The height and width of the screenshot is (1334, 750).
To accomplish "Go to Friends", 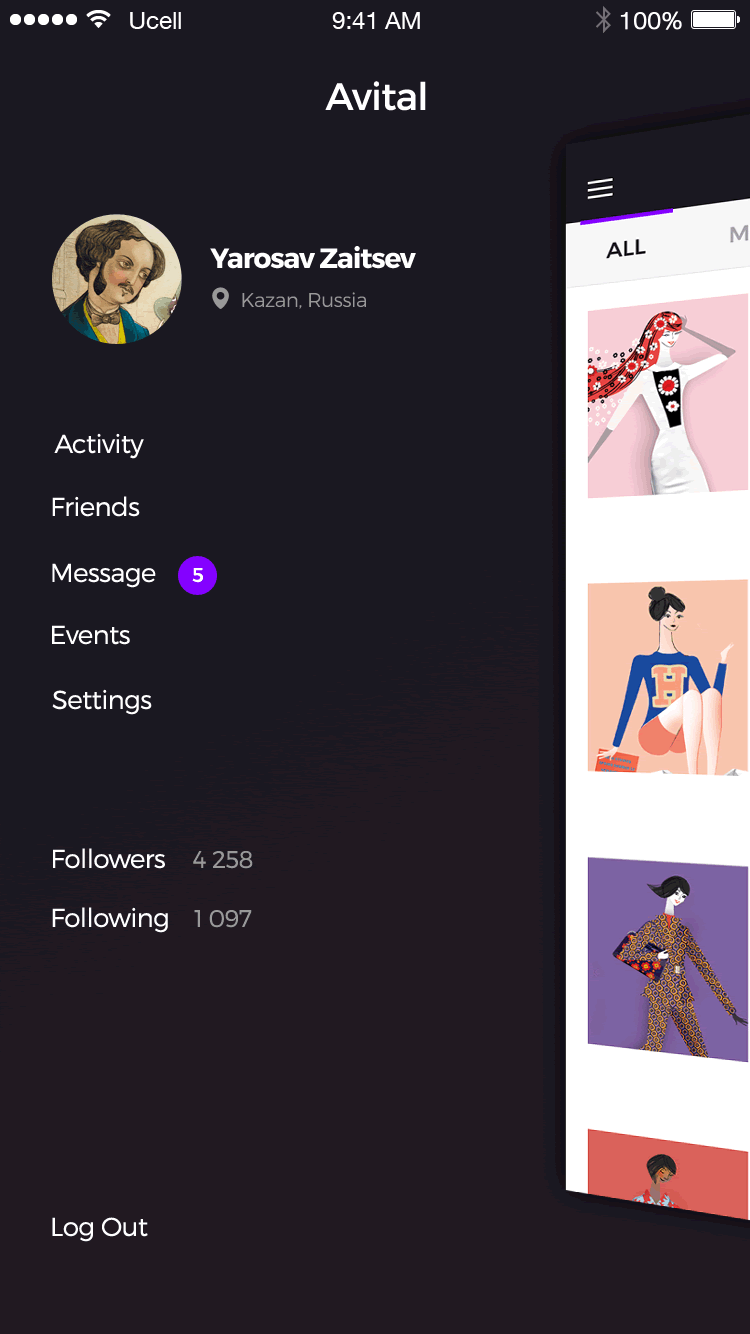I will 95,507.
